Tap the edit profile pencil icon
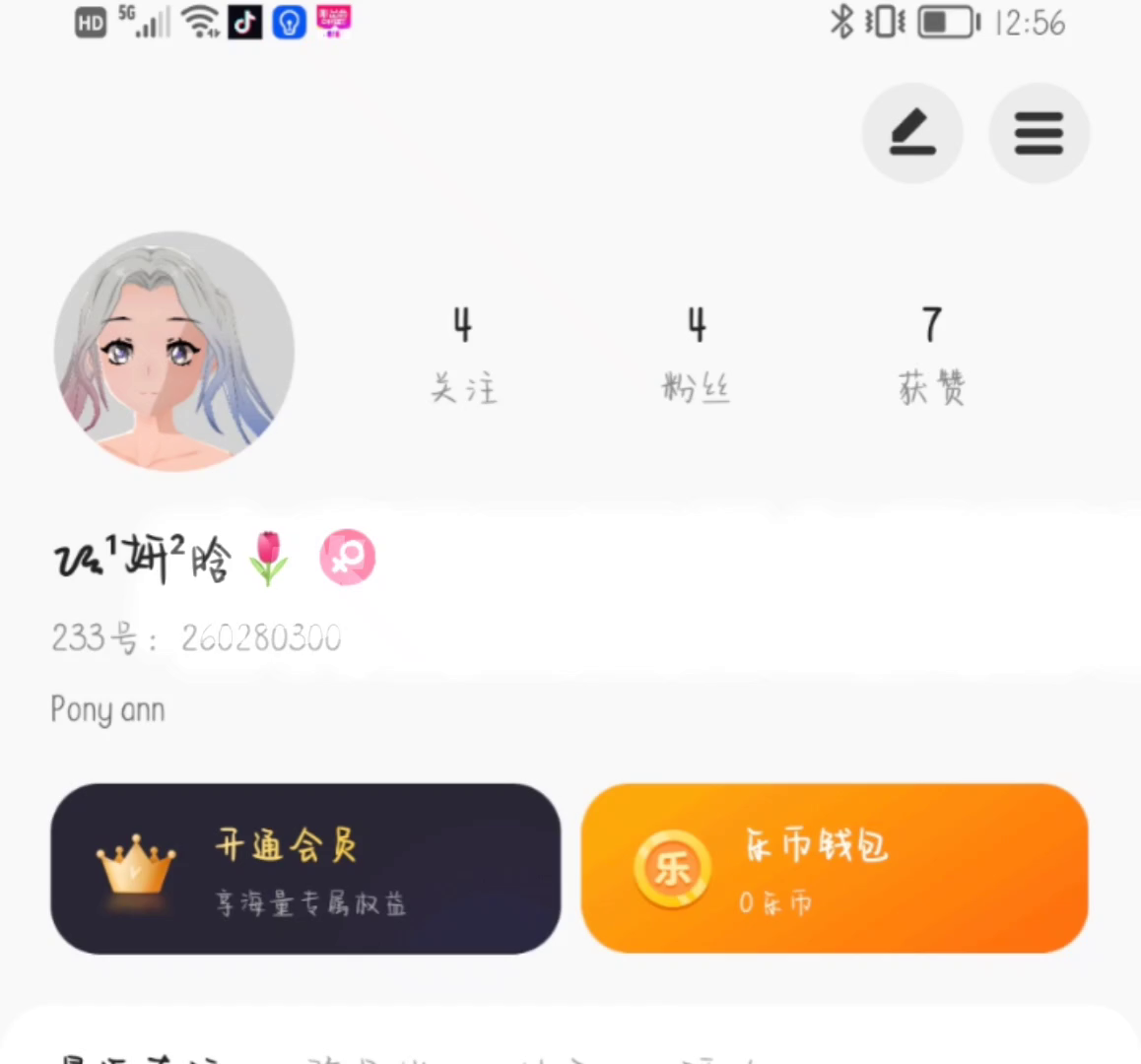Image resolution: width=1141 pixels, height=1064 pixels. tap(911, 133)
